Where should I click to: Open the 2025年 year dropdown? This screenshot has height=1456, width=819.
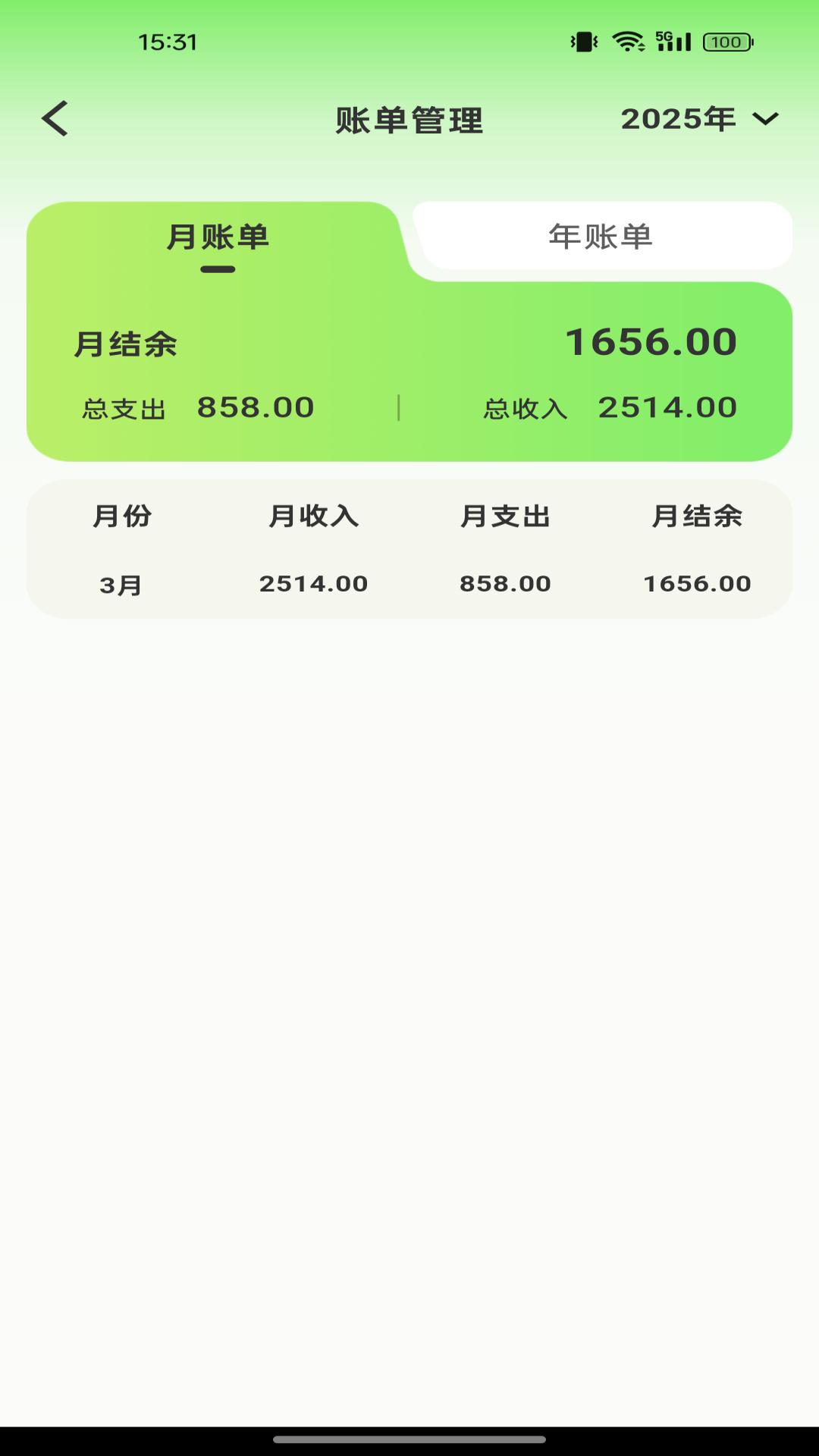coord(699,119)
